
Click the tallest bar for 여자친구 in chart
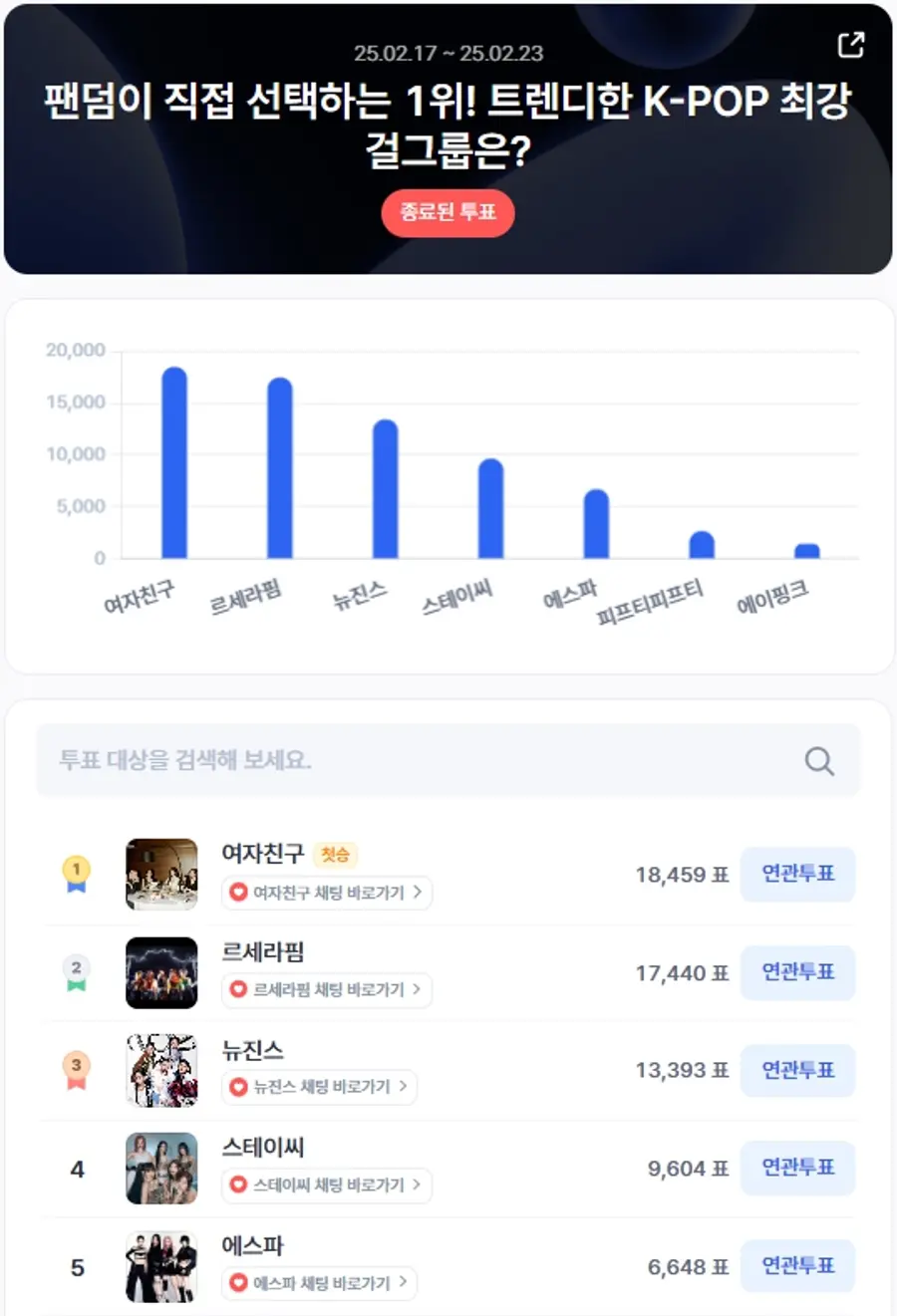pyautogui.click(x=174, y=463)
